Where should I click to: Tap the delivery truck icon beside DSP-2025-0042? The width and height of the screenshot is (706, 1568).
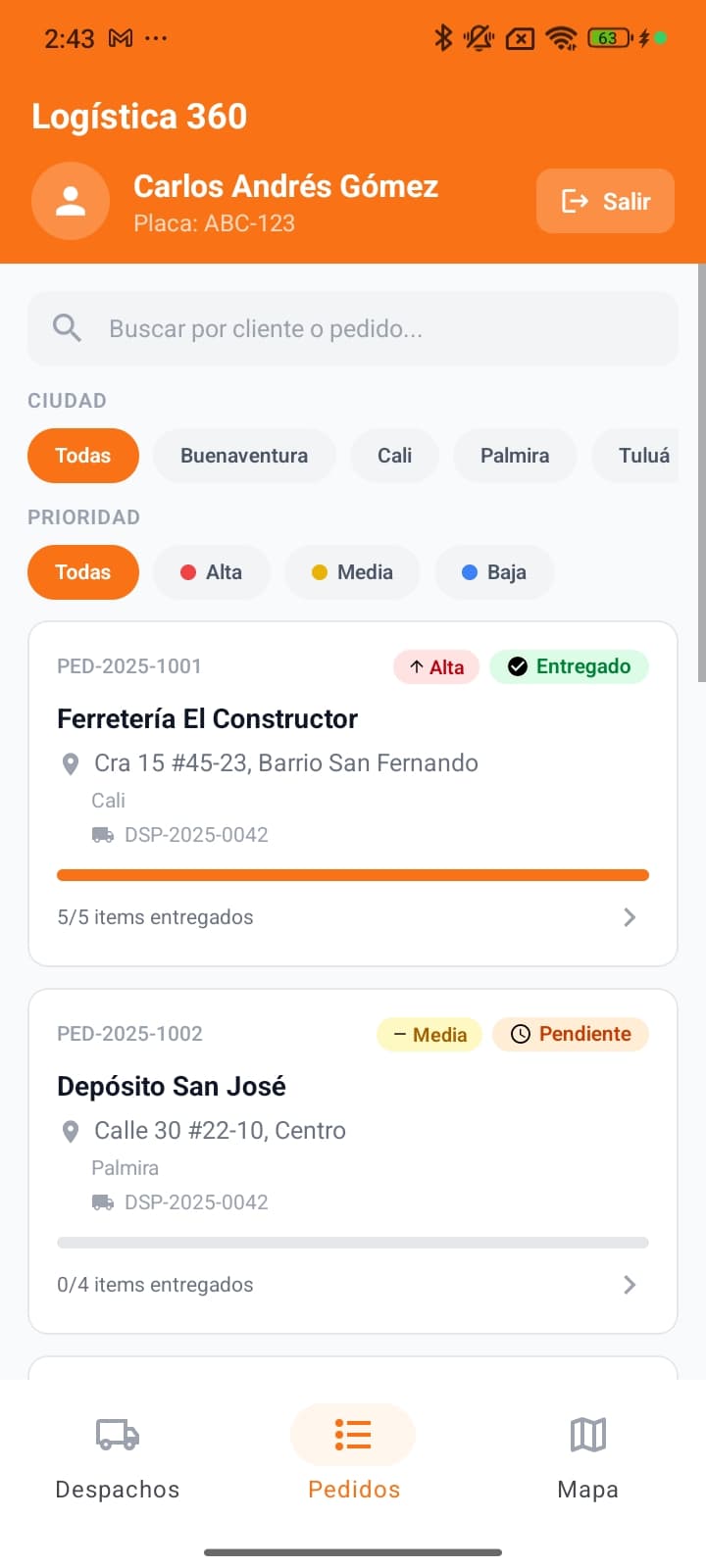click(x=103, y=834)
